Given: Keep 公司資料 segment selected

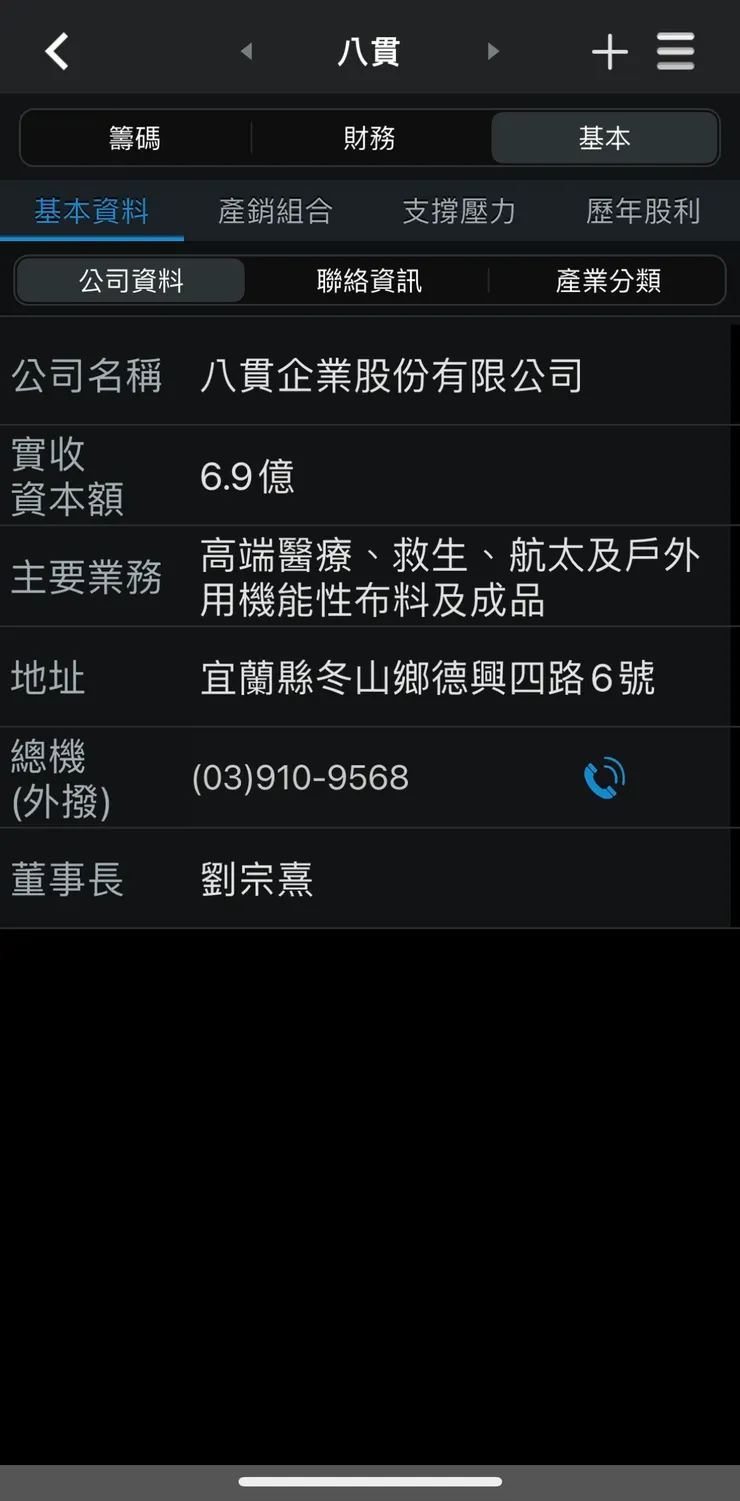Looking at the screenshot, I should (x=130, y=281).
